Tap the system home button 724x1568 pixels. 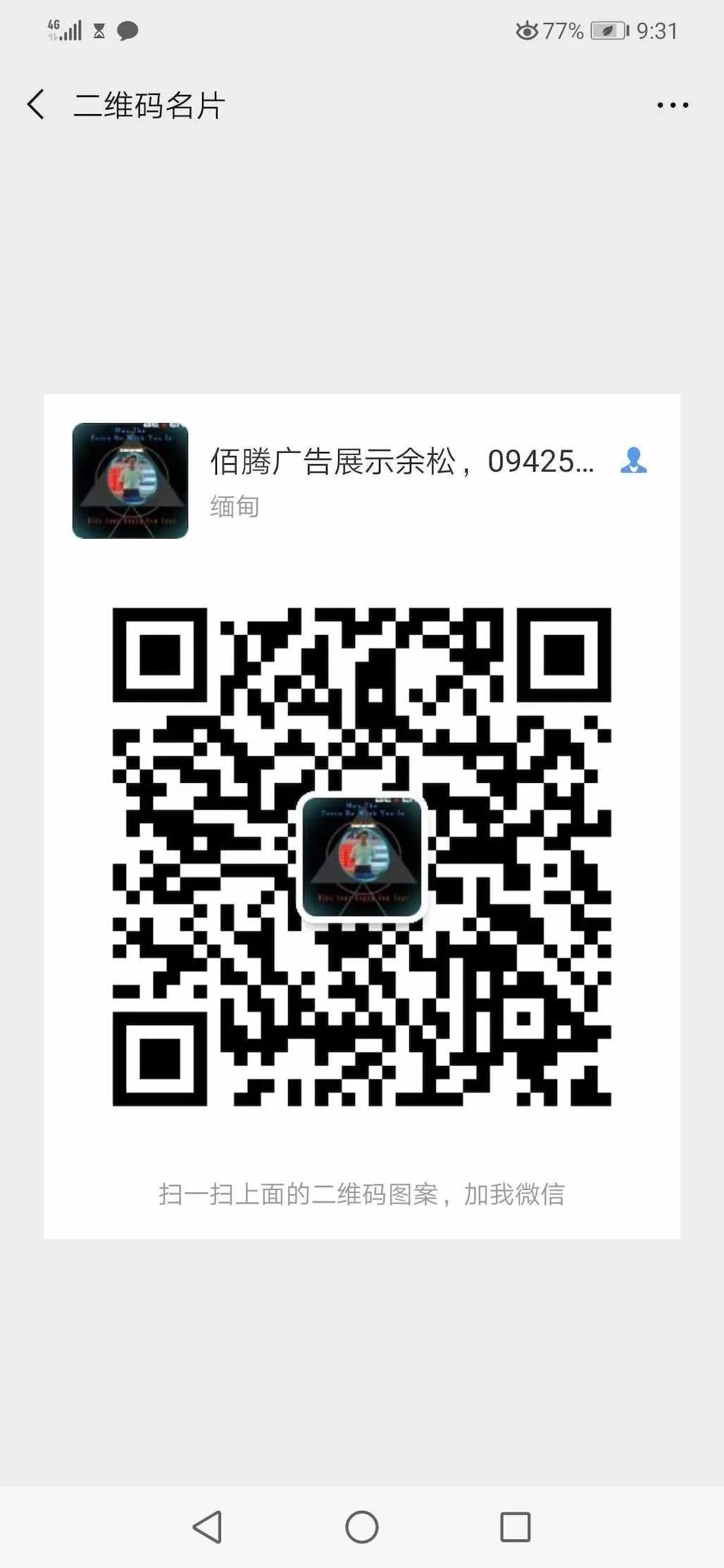tap(362, 1527)
